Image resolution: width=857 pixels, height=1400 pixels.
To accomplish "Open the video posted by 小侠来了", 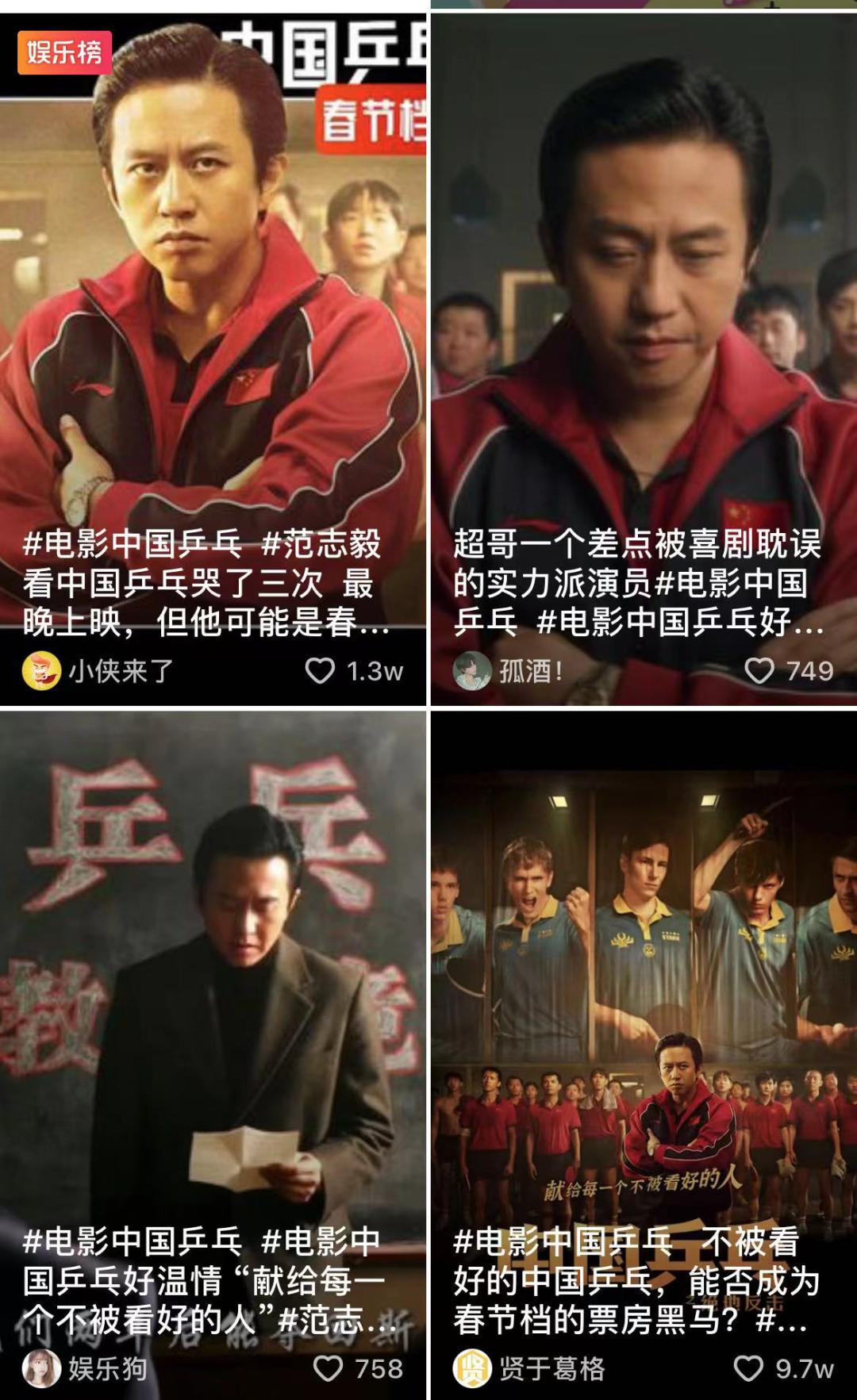I will click(213, 359).
